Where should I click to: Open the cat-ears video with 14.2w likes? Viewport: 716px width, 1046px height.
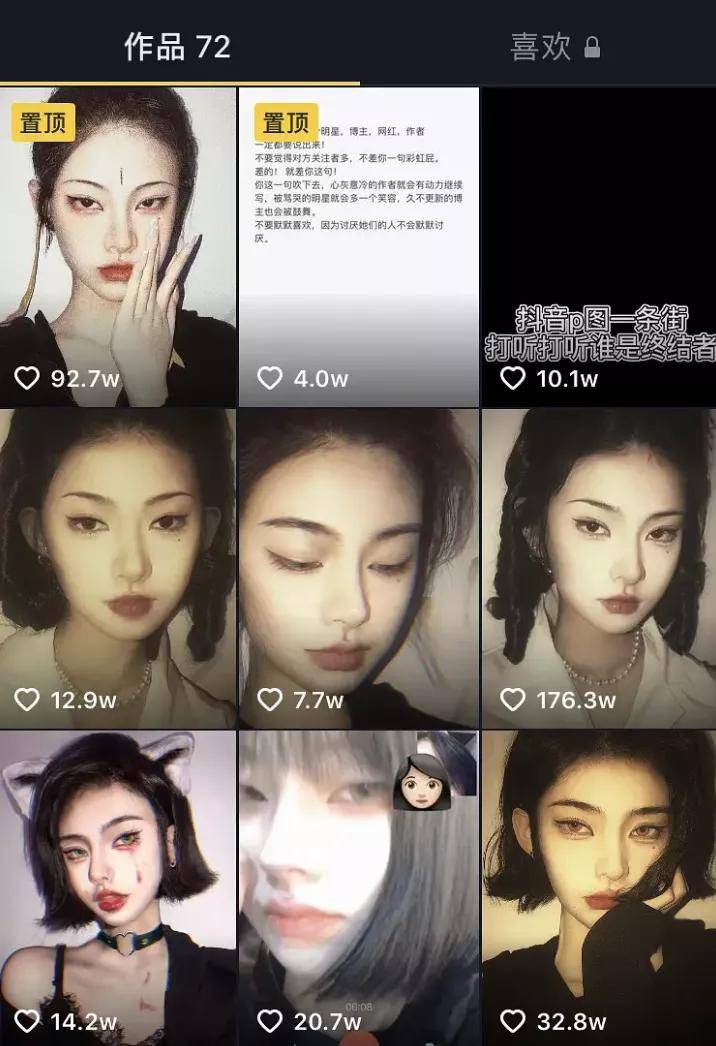[x=118, y=888]
